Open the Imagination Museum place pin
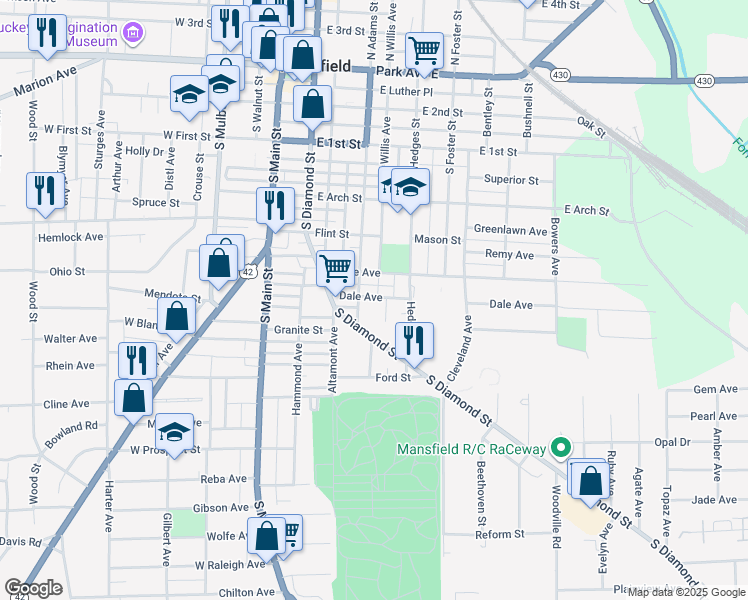This screenshot has width=748, height=600. coord(132,35)
